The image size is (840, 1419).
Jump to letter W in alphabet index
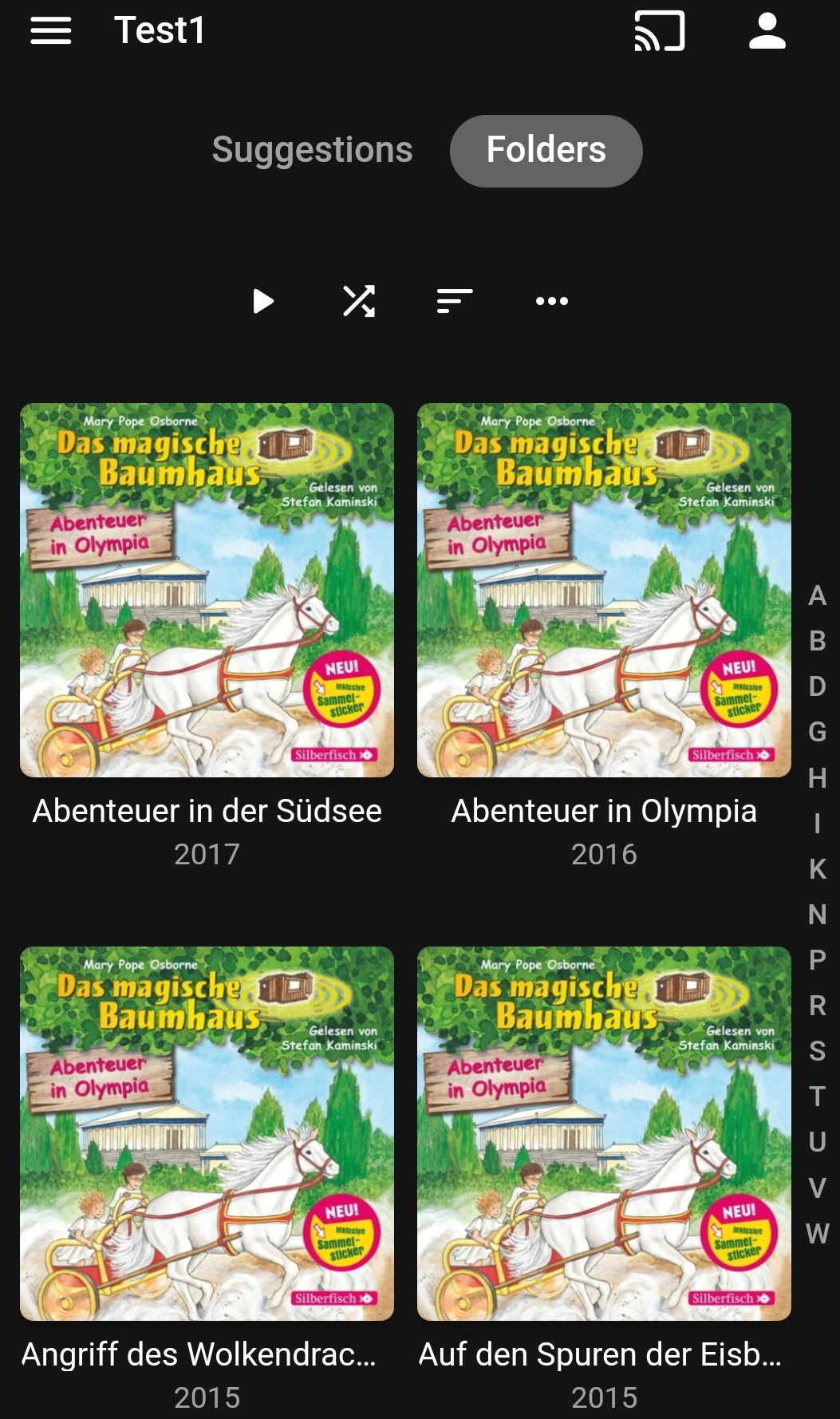tap(817, 1234)
